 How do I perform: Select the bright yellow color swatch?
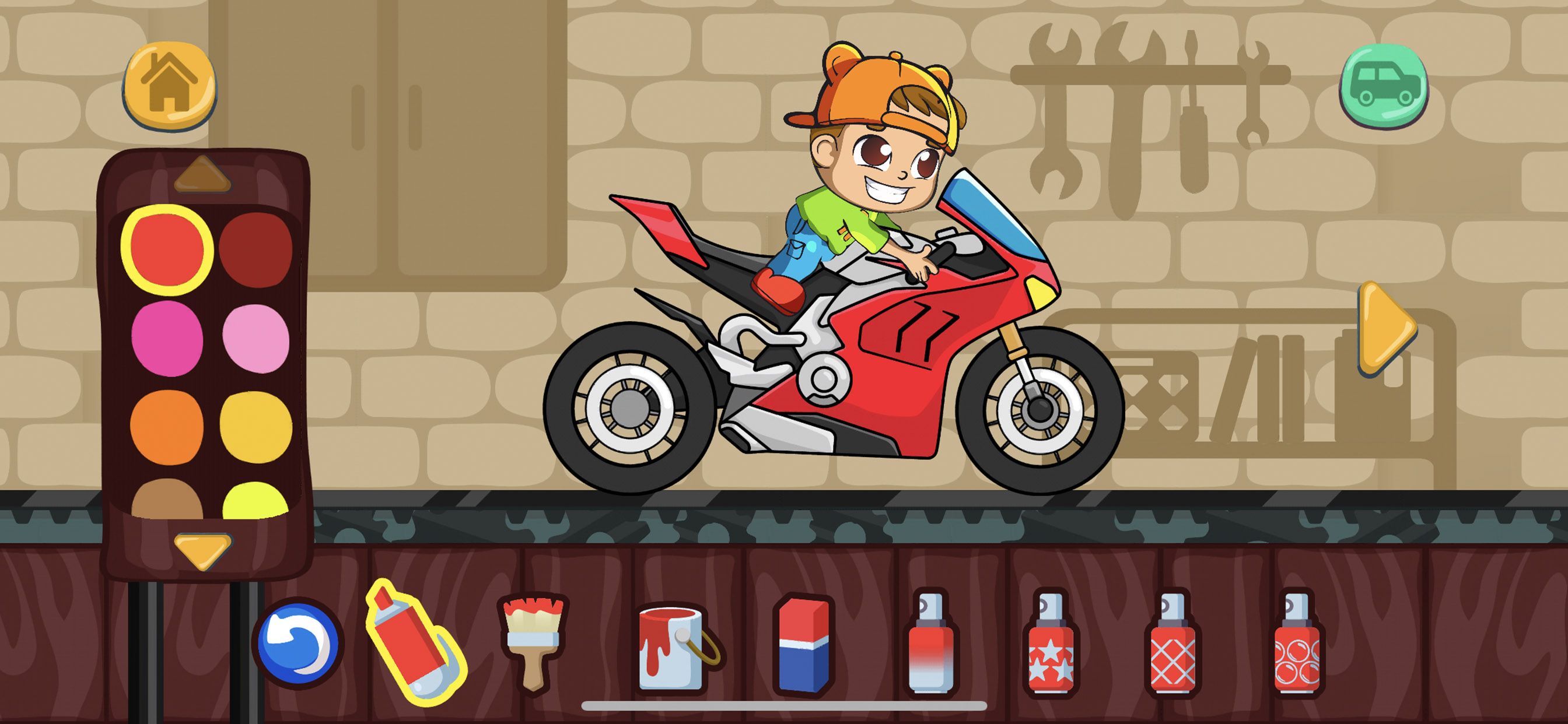point(256,501)
